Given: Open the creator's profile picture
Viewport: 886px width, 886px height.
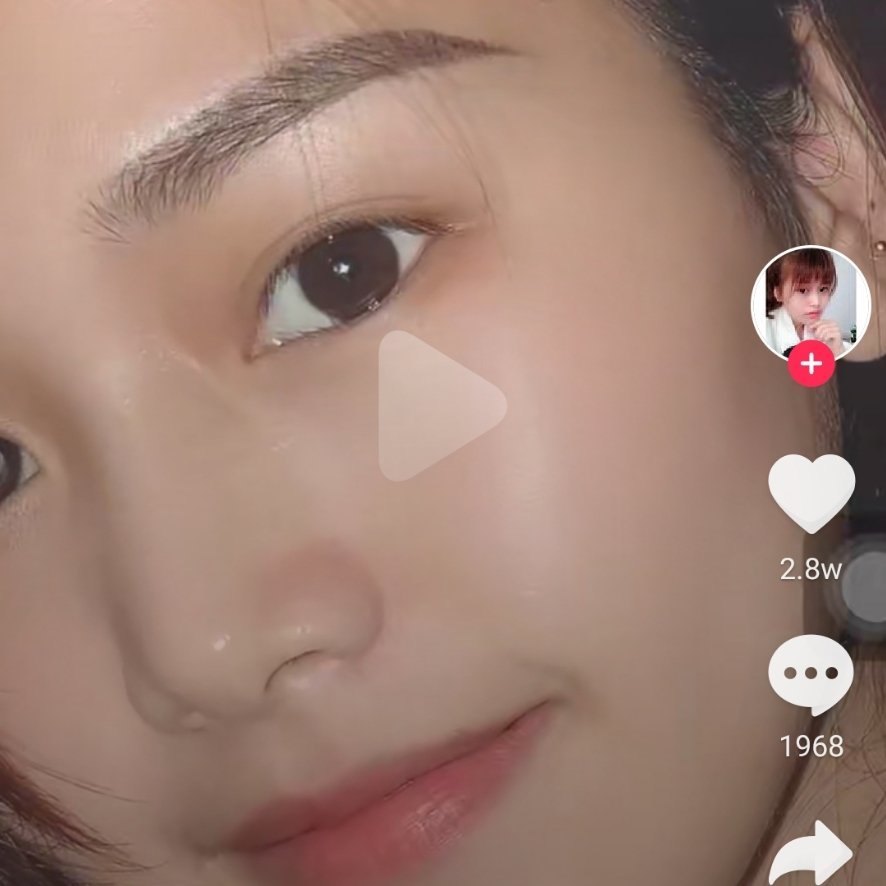Looking at the screenshot, I should [810, 302].
